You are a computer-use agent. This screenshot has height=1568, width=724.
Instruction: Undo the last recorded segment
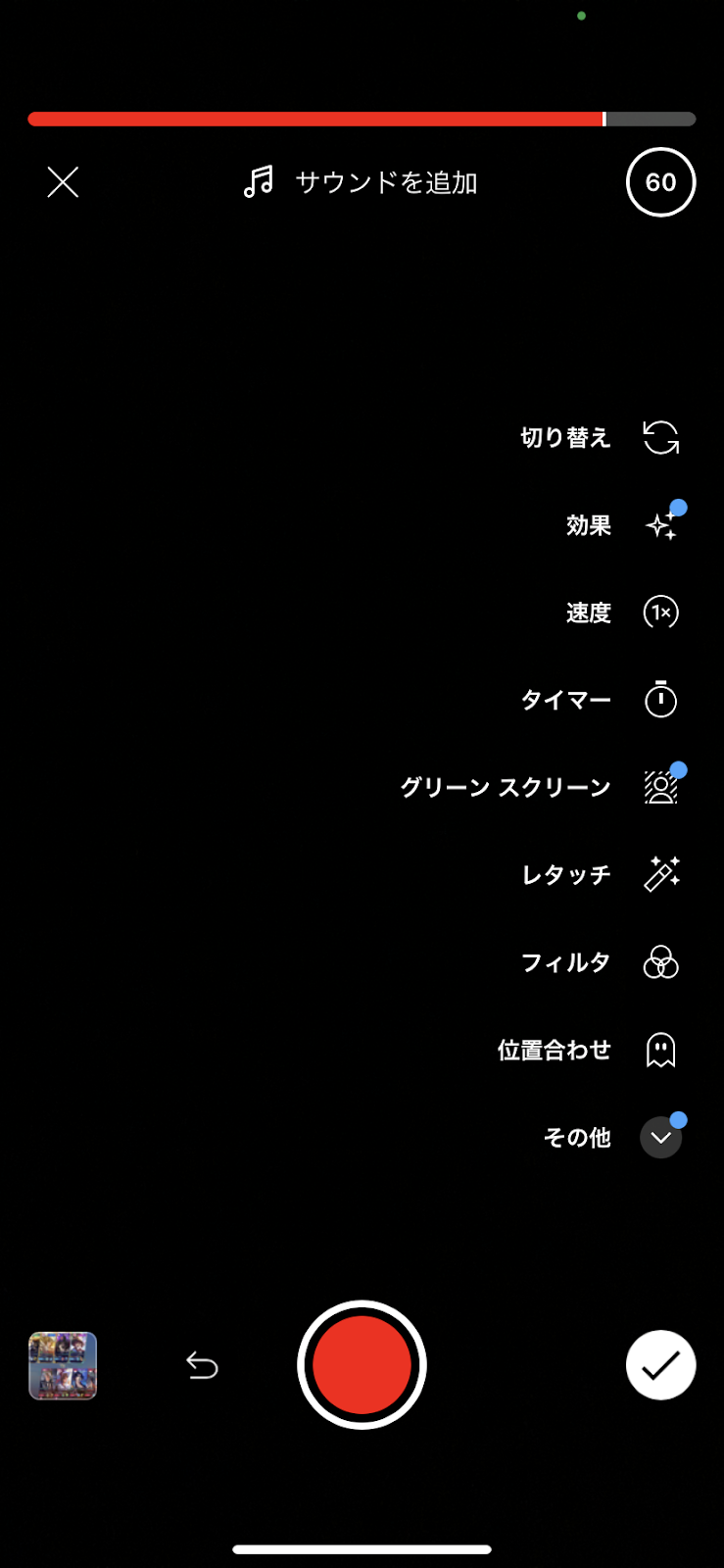(x=202, y=1365)
